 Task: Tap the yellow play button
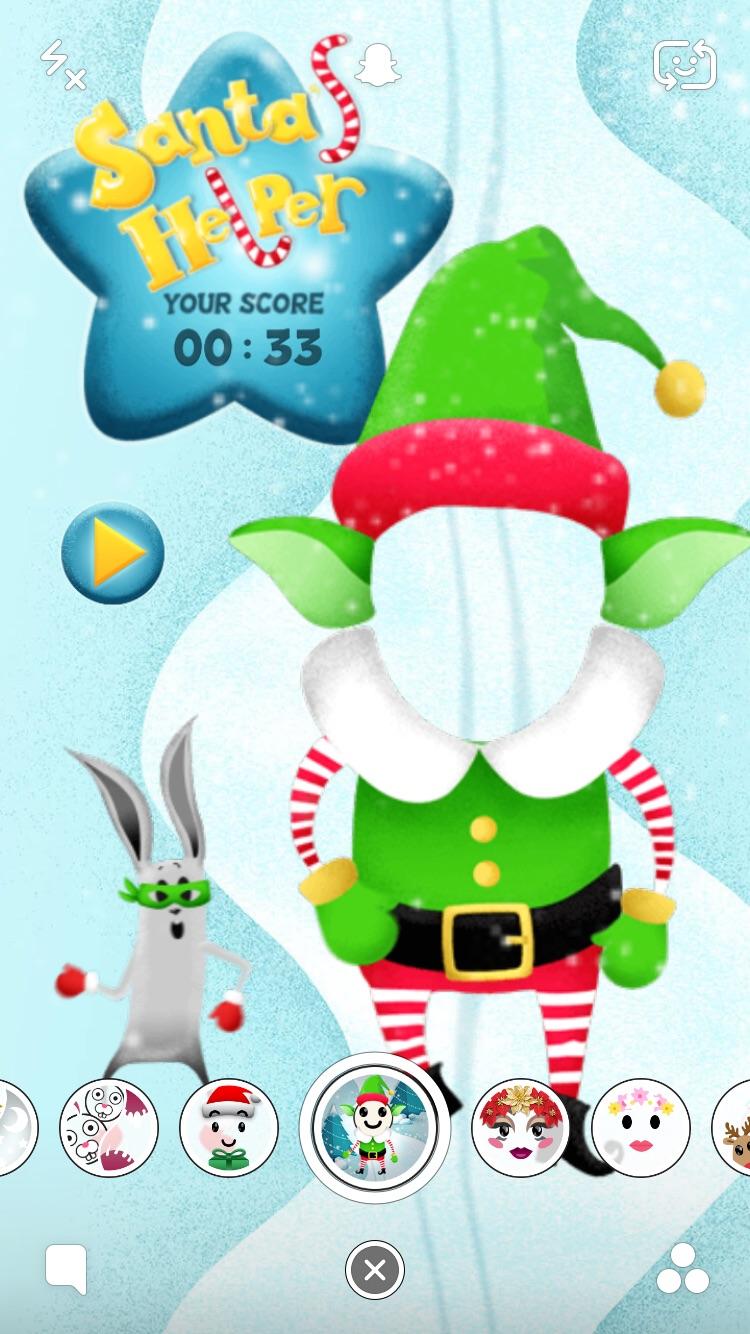[113, 552]
